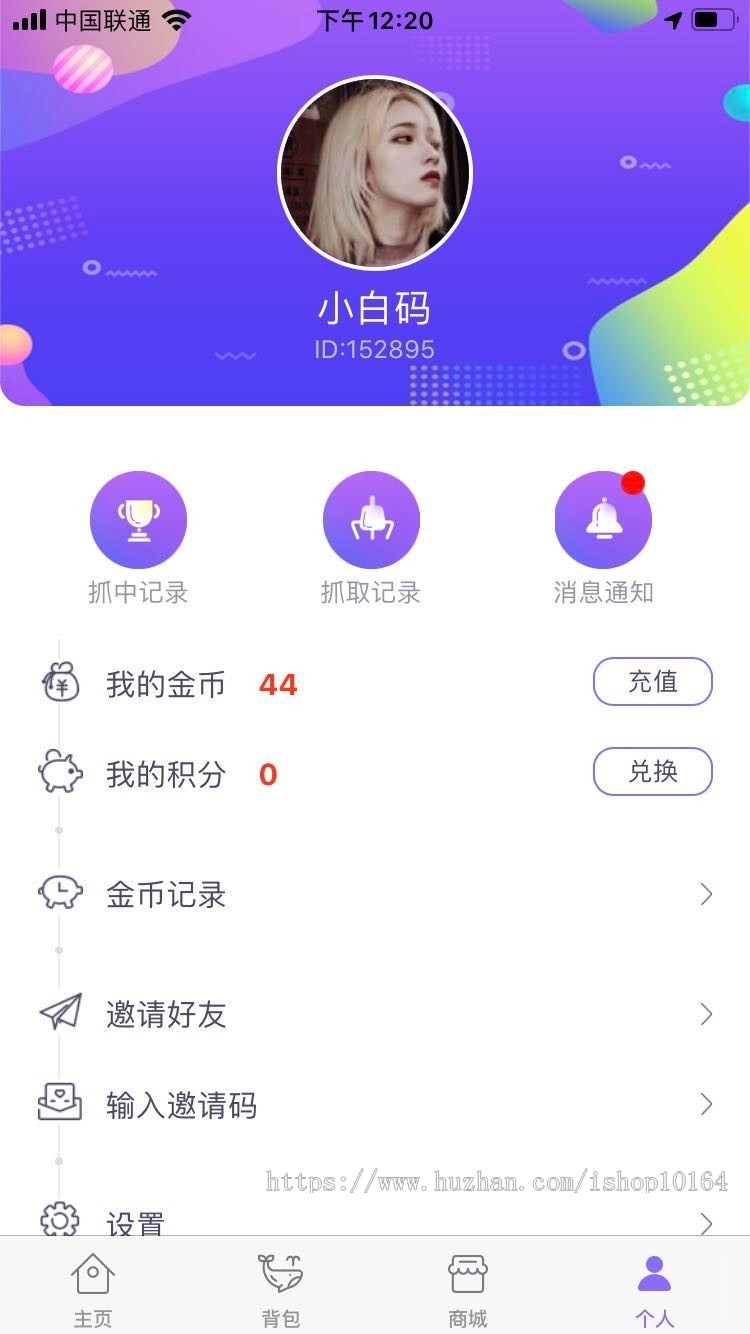Switch to the 背包 whale tab
Viewport: 750px width, 1334px height.
pyautogui.click(x=280, y=1285)
